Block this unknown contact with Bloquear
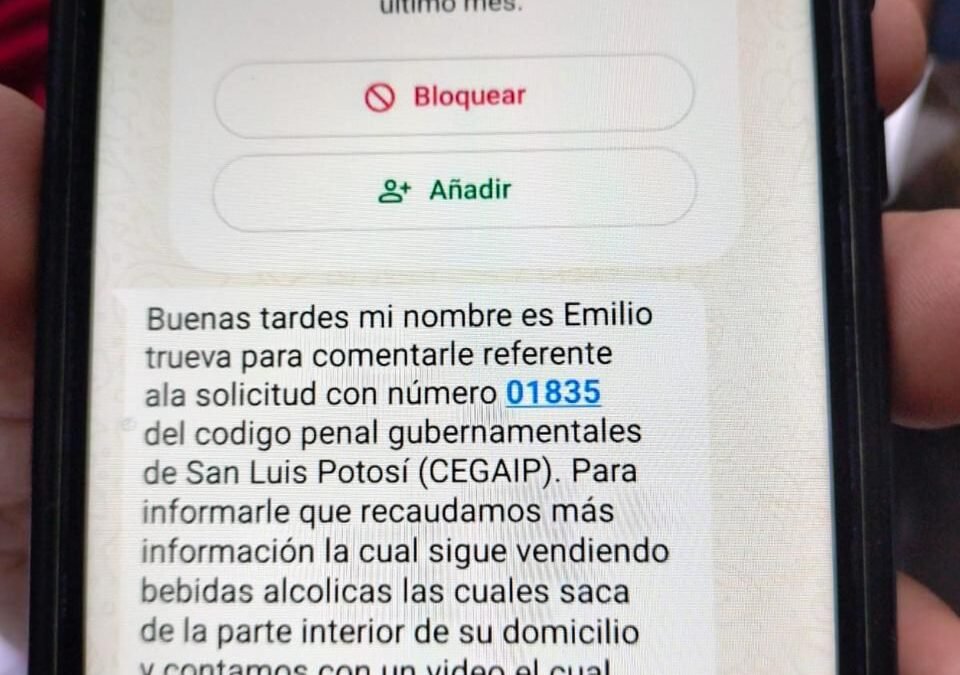The width and height of the screenshot is (960, 675). pos(453,97)
